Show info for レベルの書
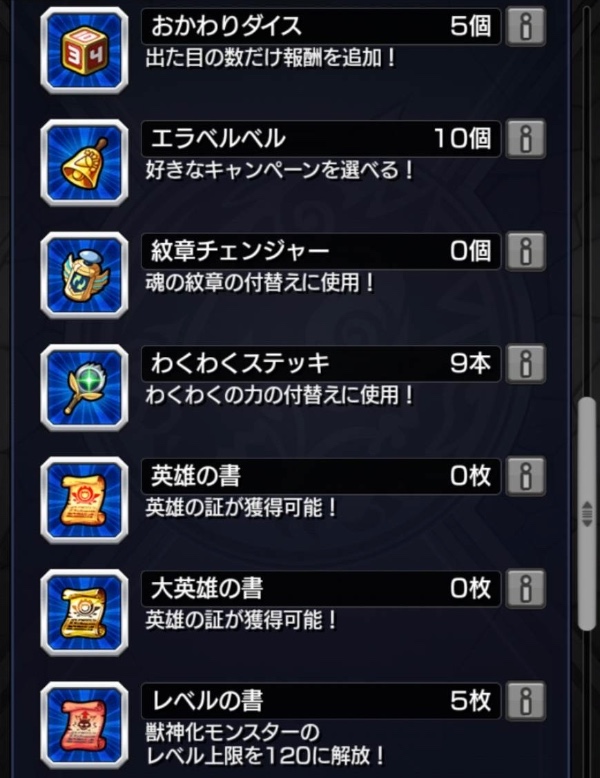This screenshot has height=778, width=600. point(526,700)
